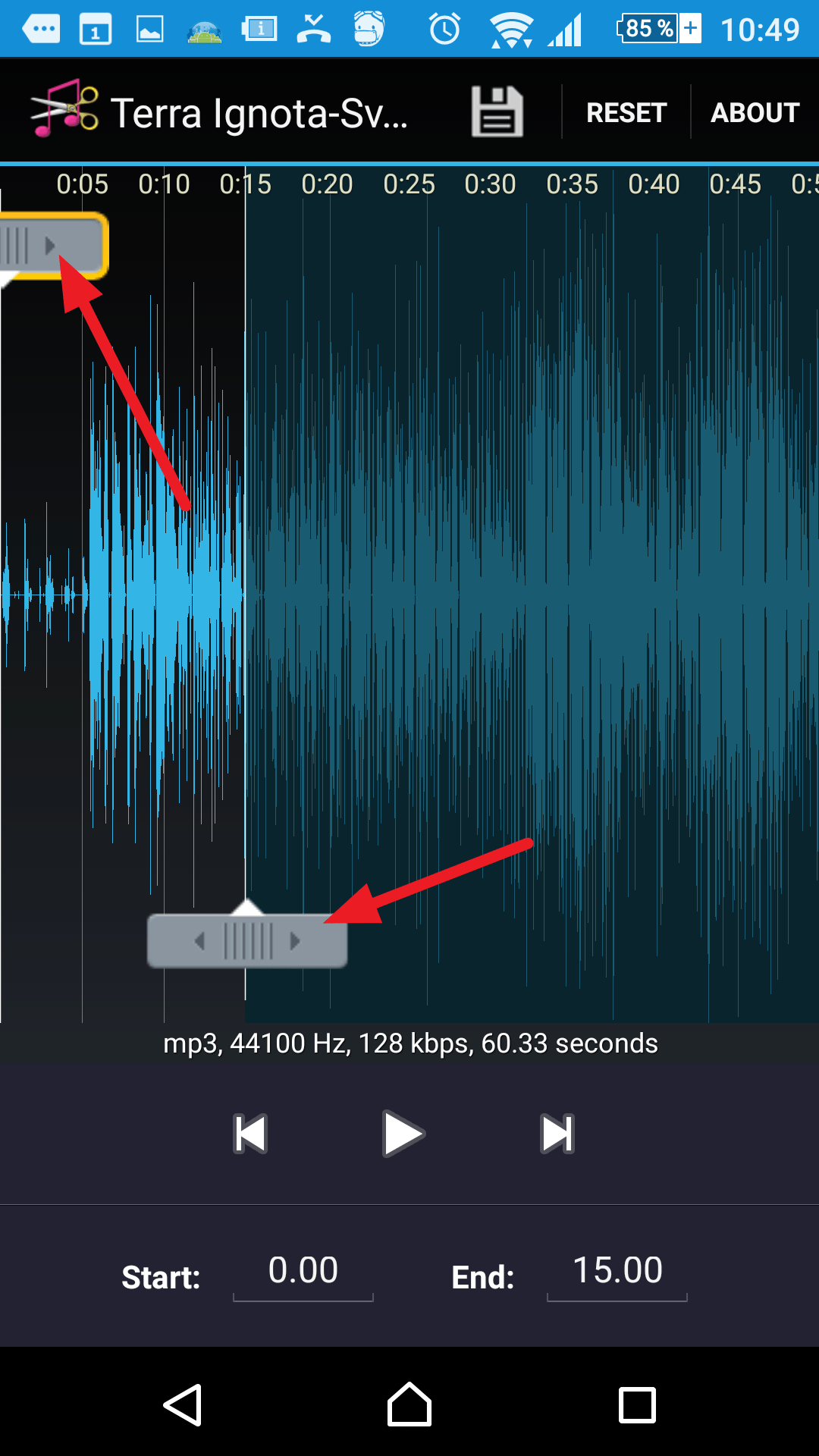Select the yellow start marker handle
819x1456 pixels.
click(x=53, y=246)
